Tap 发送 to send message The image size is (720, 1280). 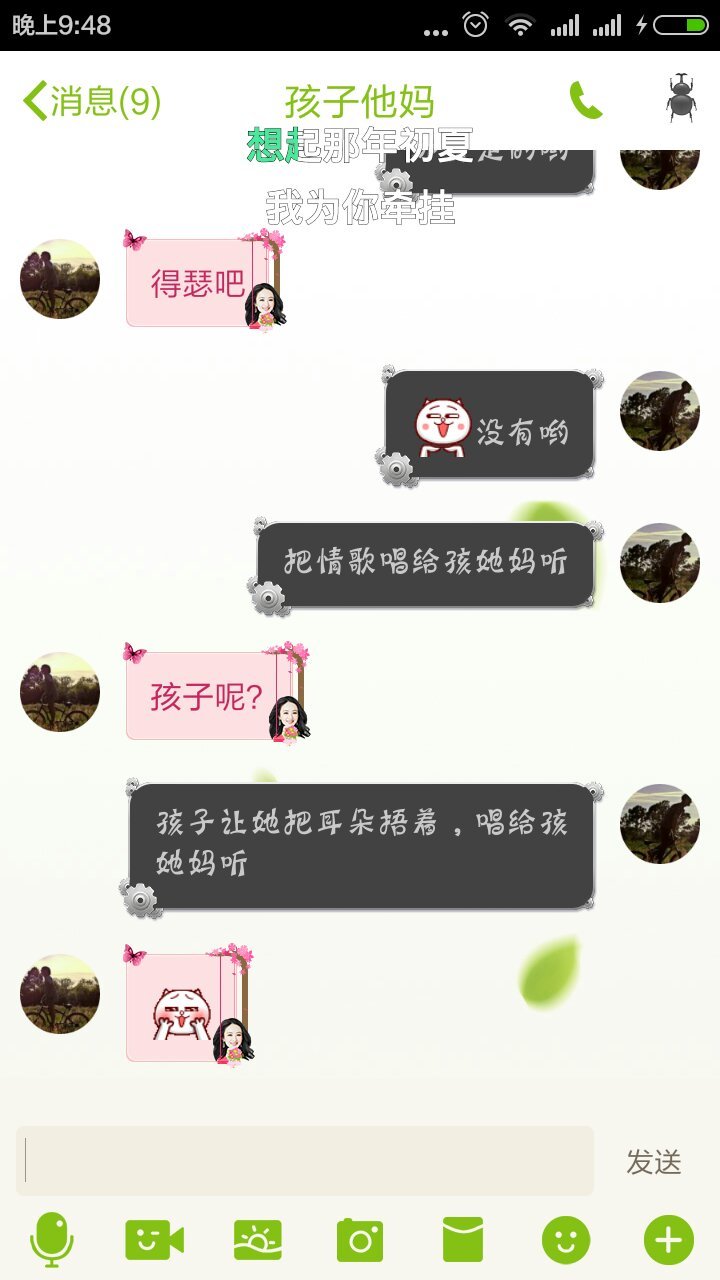click(653, 1162)
